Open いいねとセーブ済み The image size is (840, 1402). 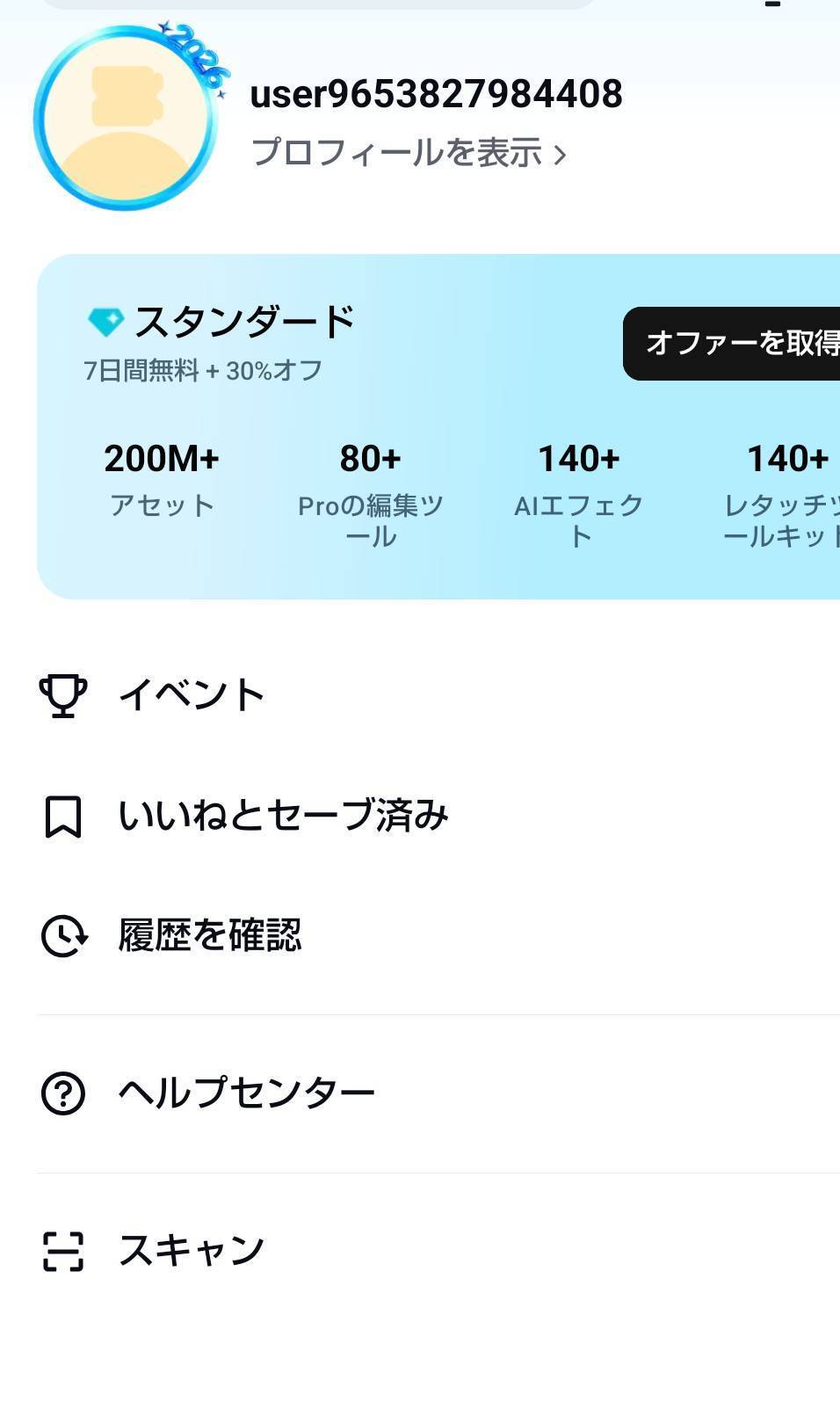[283, 816]
